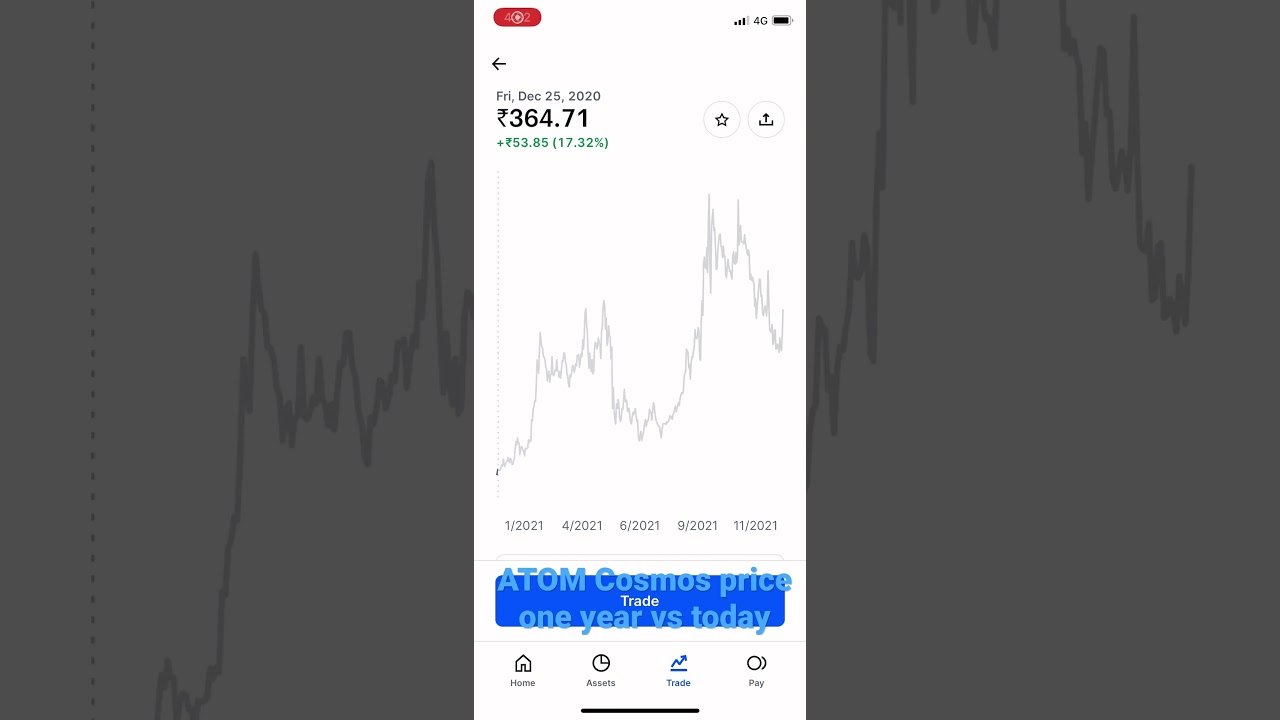
Task: Switch to the Home tab
Action: click(x=522, y=670)
